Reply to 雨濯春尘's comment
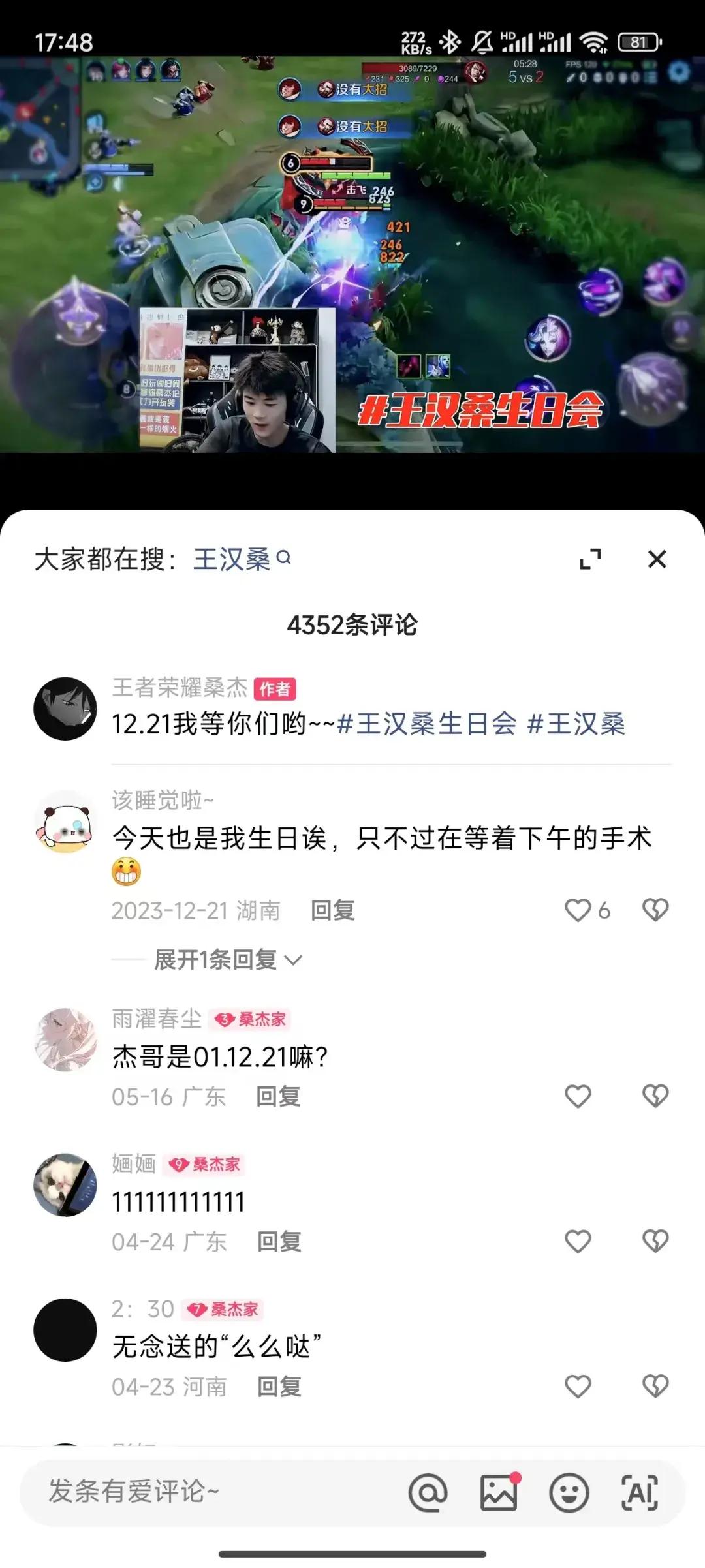 coord(278,1097)
